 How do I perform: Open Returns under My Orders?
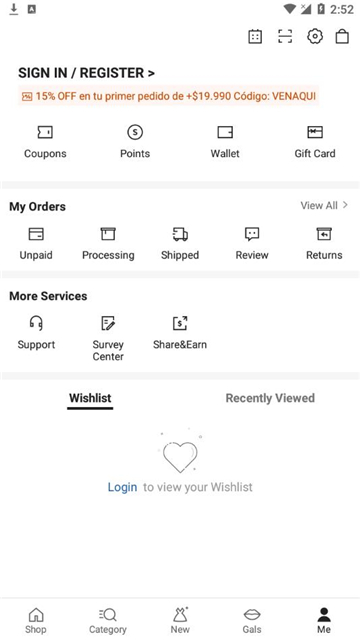(x=324, y=244)
